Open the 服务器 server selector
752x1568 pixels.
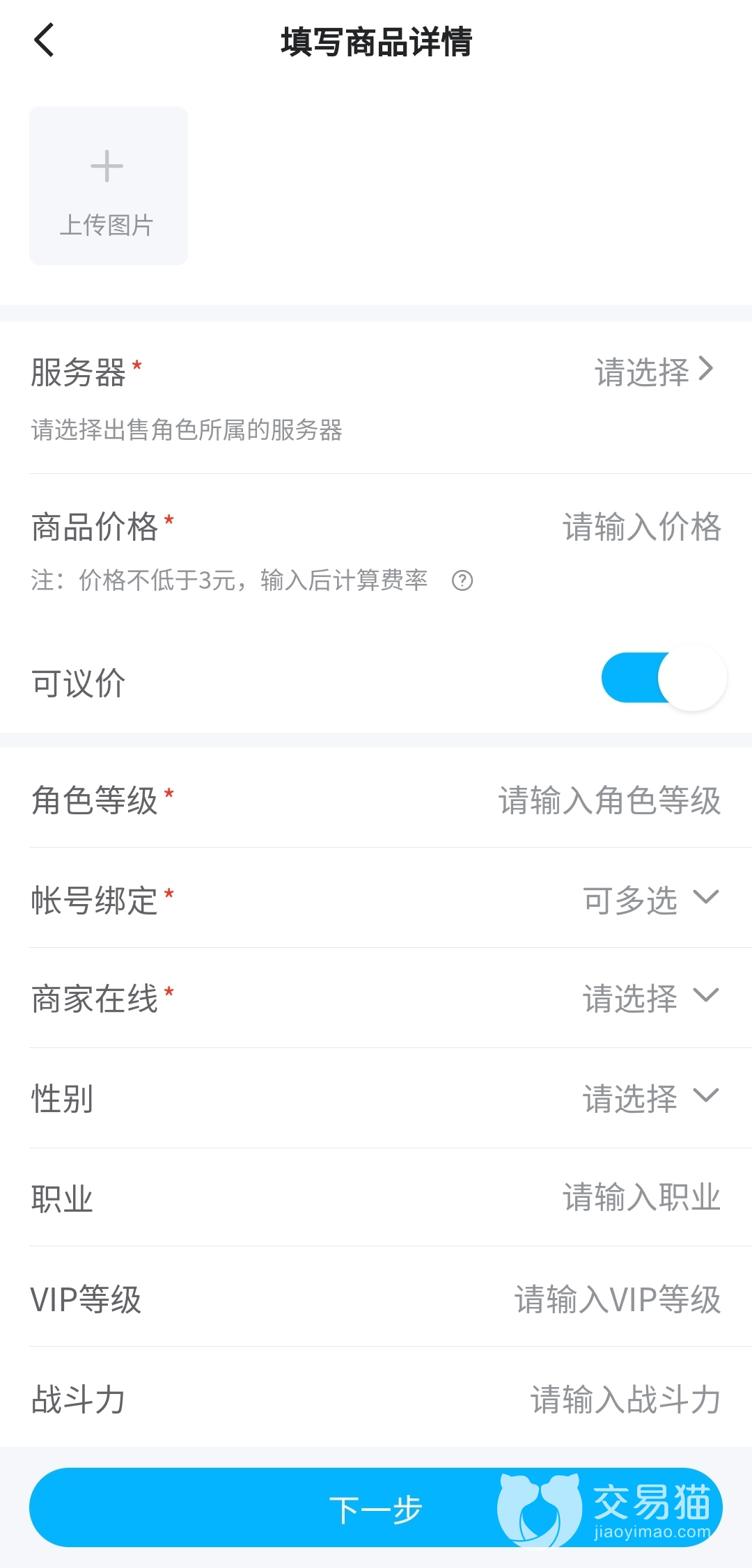click(x=653, y=372)
